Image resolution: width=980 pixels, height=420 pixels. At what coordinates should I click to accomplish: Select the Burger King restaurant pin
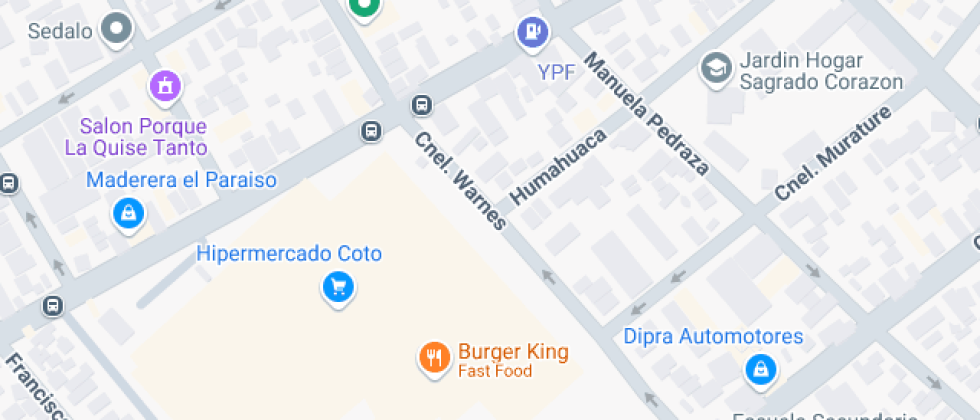point(433,356)
